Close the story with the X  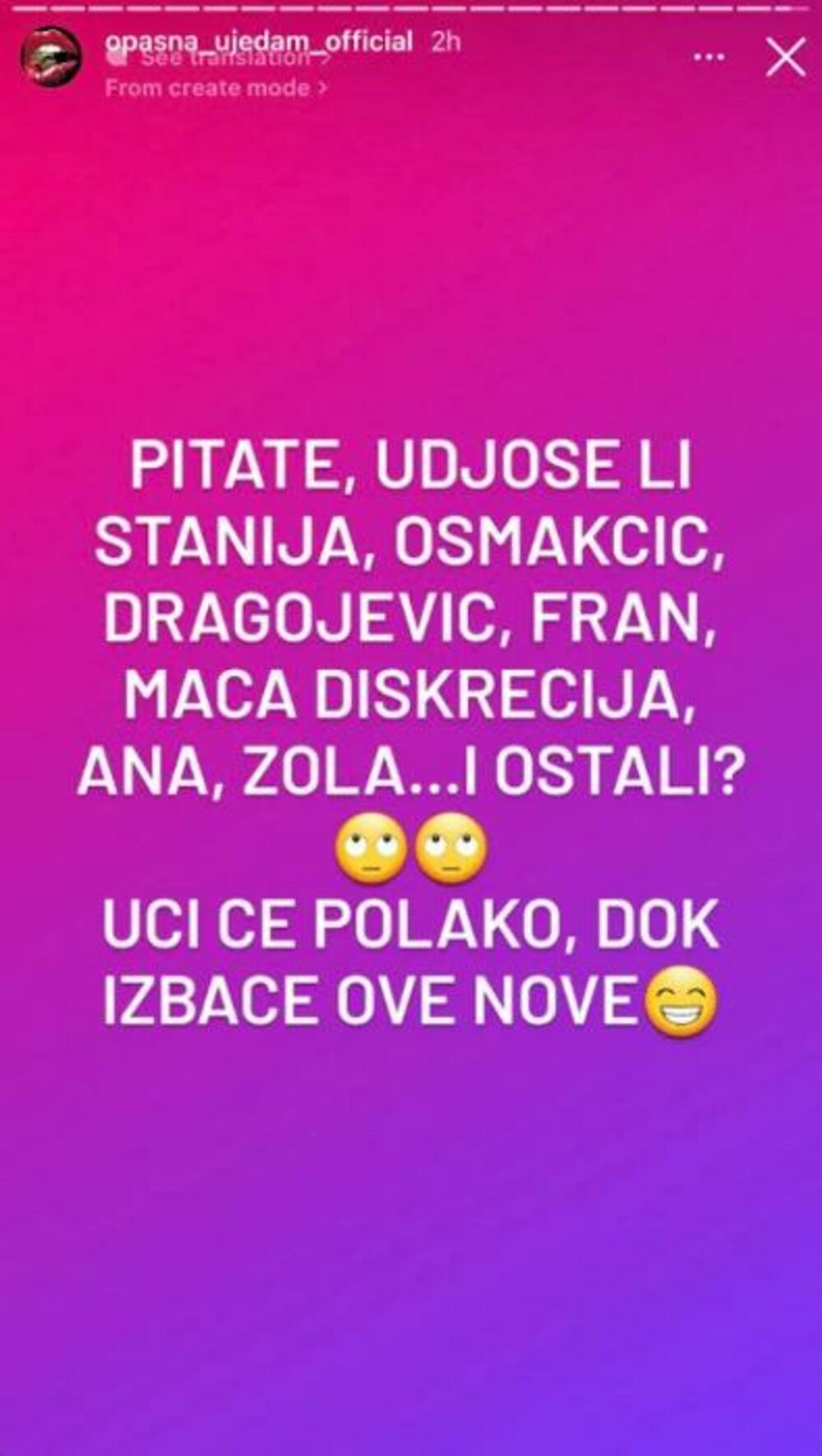pyautogui.click(x=786, y=58)
